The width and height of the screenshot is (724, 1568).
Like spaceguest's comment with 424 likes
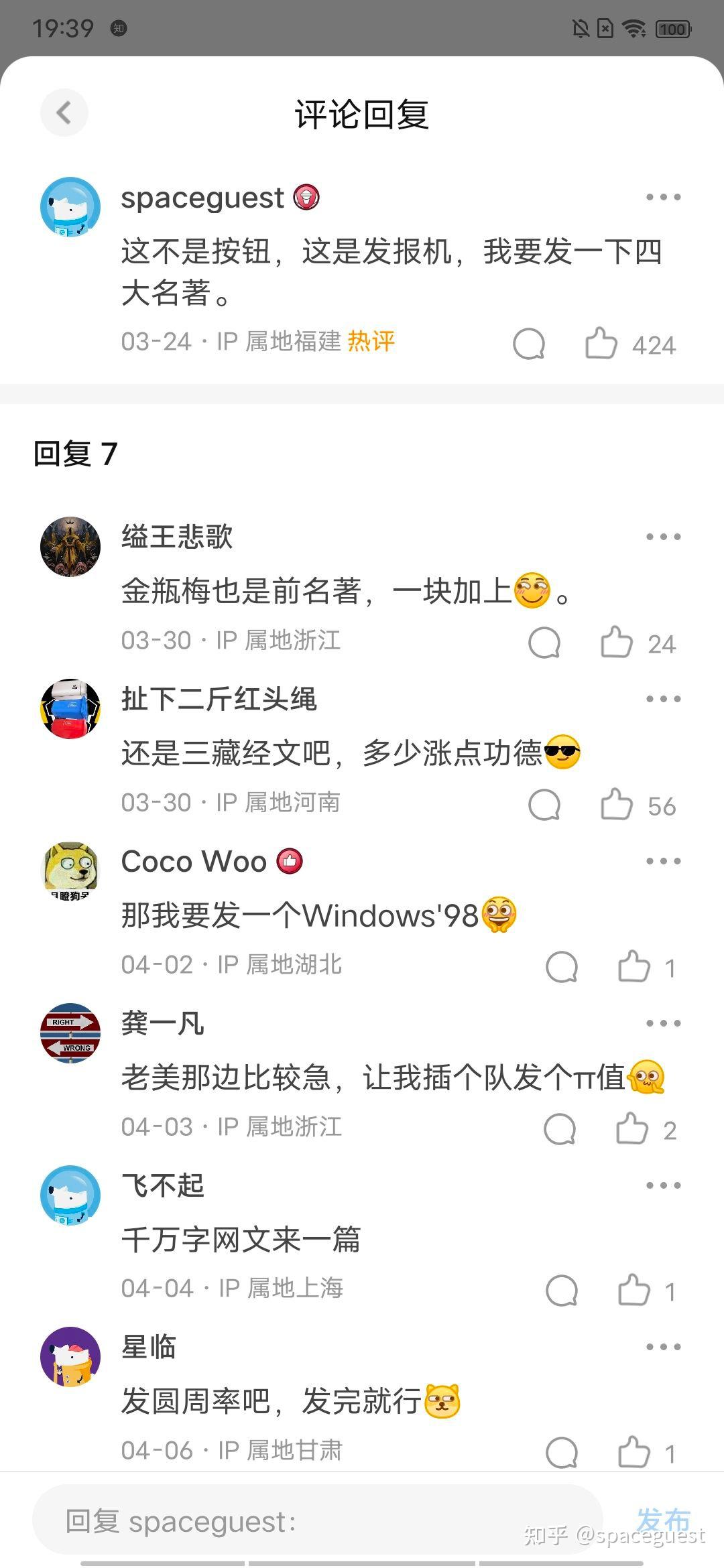coord(601,344)
